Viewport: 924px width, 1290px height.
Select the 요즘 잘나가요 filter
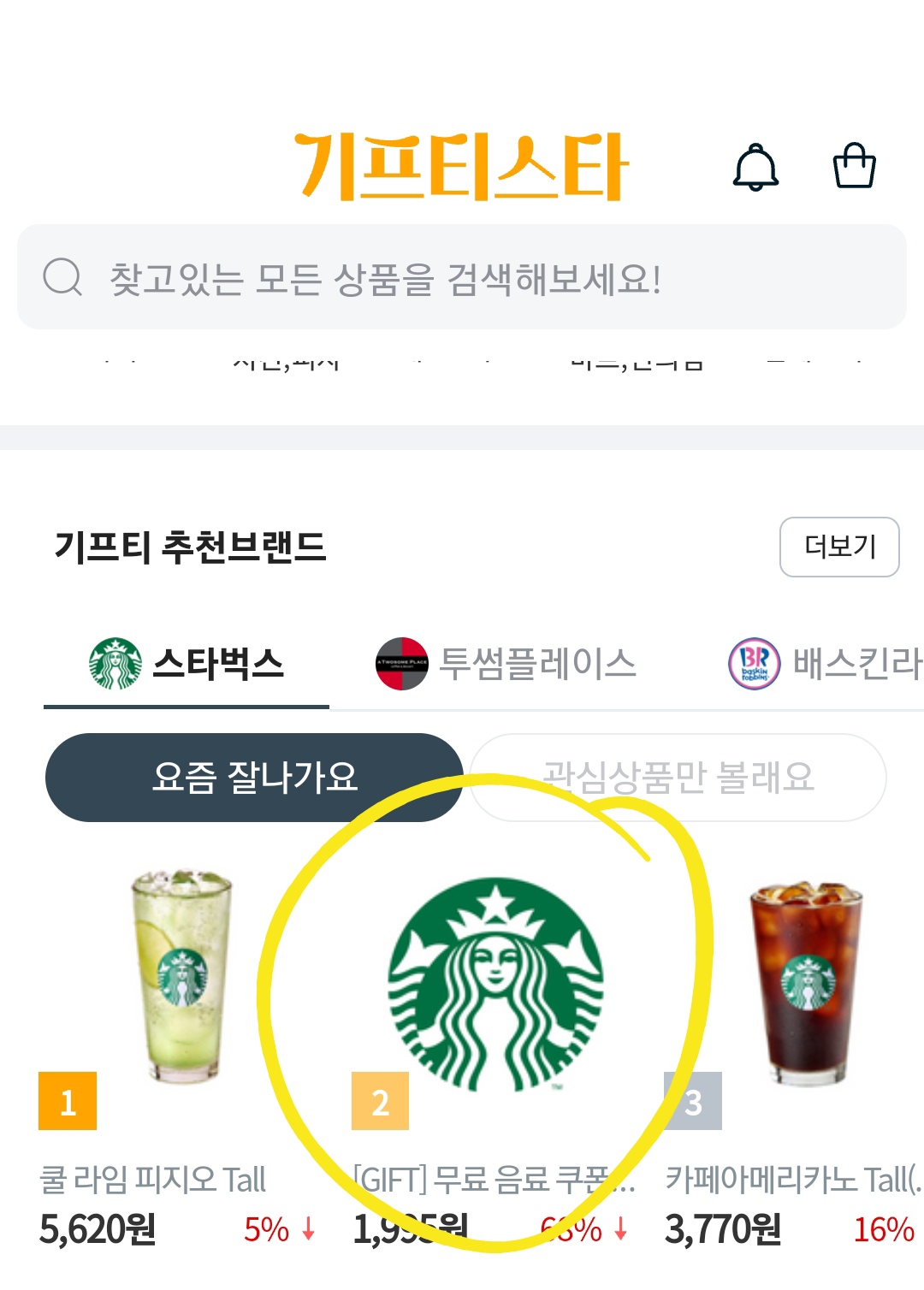click(x=254, y=778)
